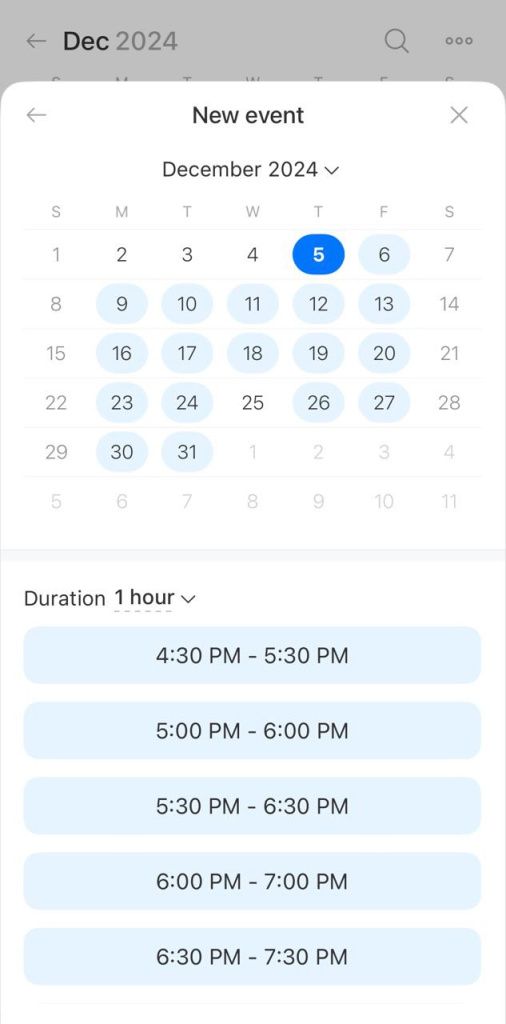
Task: Tap December 16 in the calendar
Action: 121,353
